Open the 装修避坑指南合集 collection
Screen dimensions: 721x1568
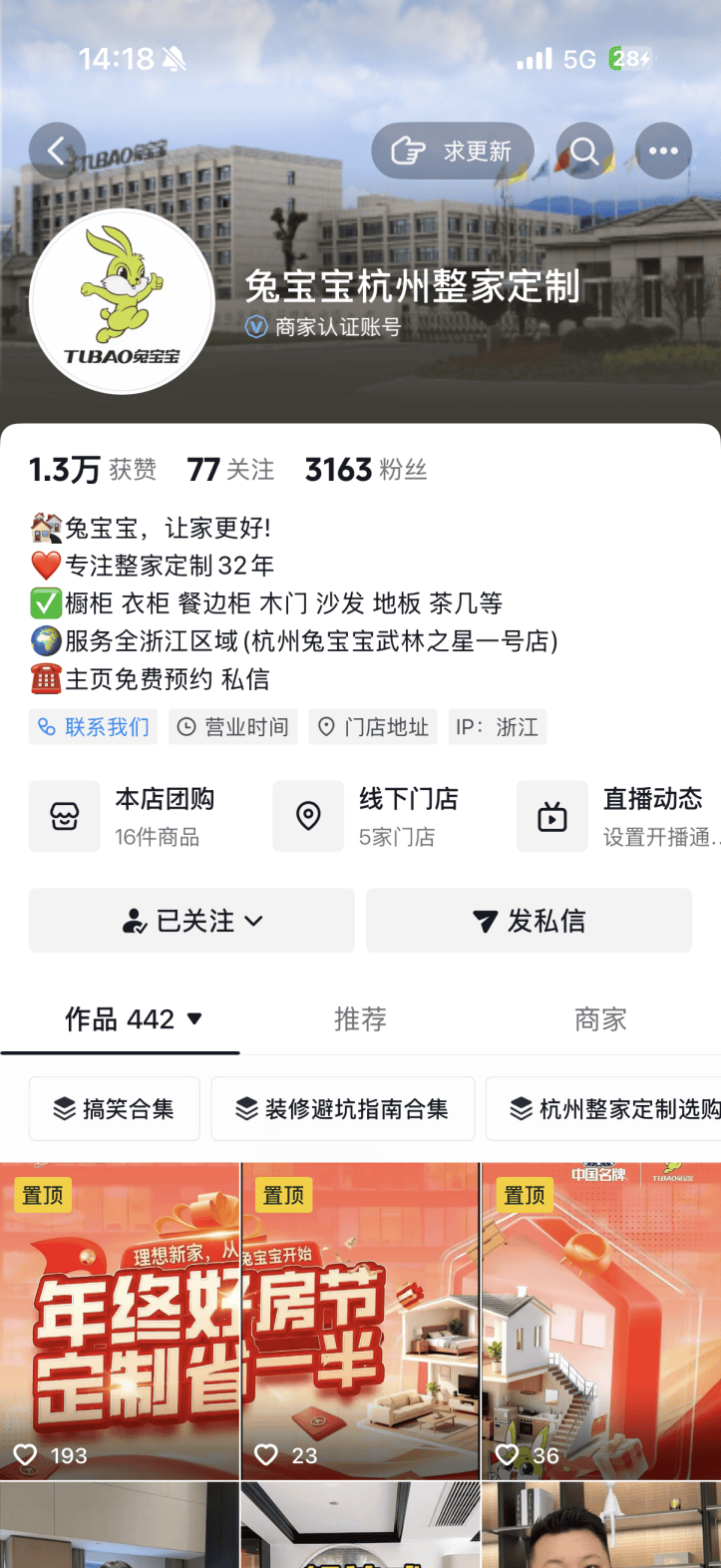click(342, 1108)
